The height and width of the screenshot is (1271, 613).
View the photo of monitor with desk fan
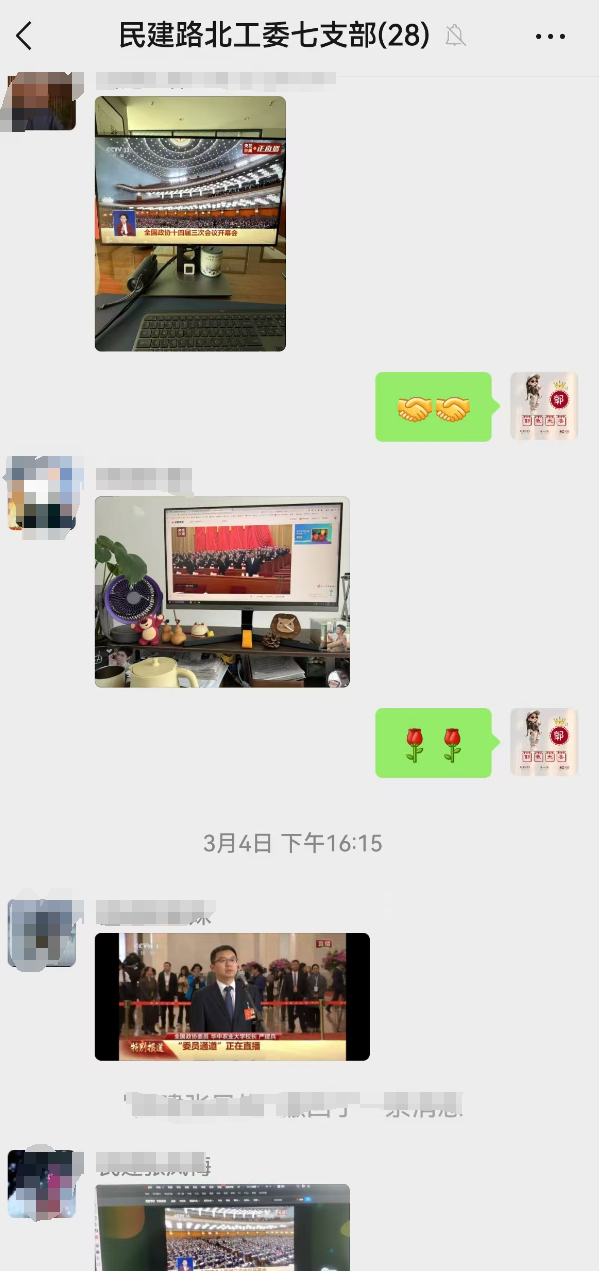222,591
